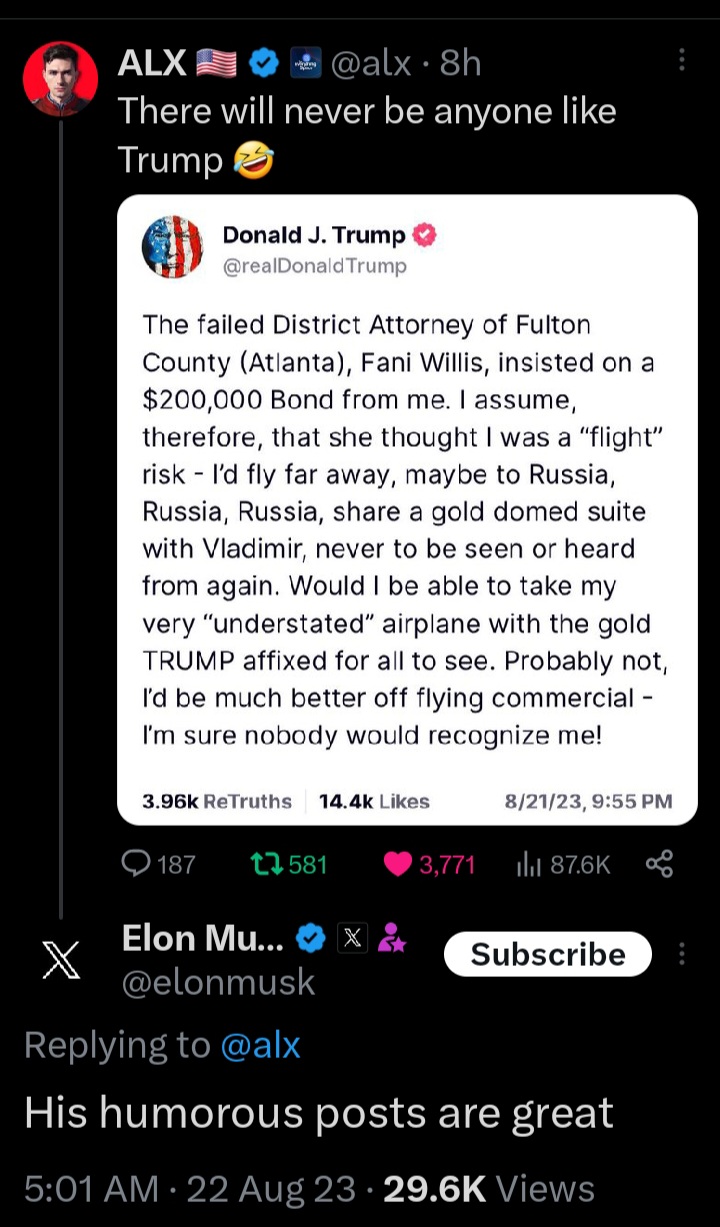Screen dimensions: 720x1227
Task: Open the overflow menu on ALX's post
Action: pos(682,62)
